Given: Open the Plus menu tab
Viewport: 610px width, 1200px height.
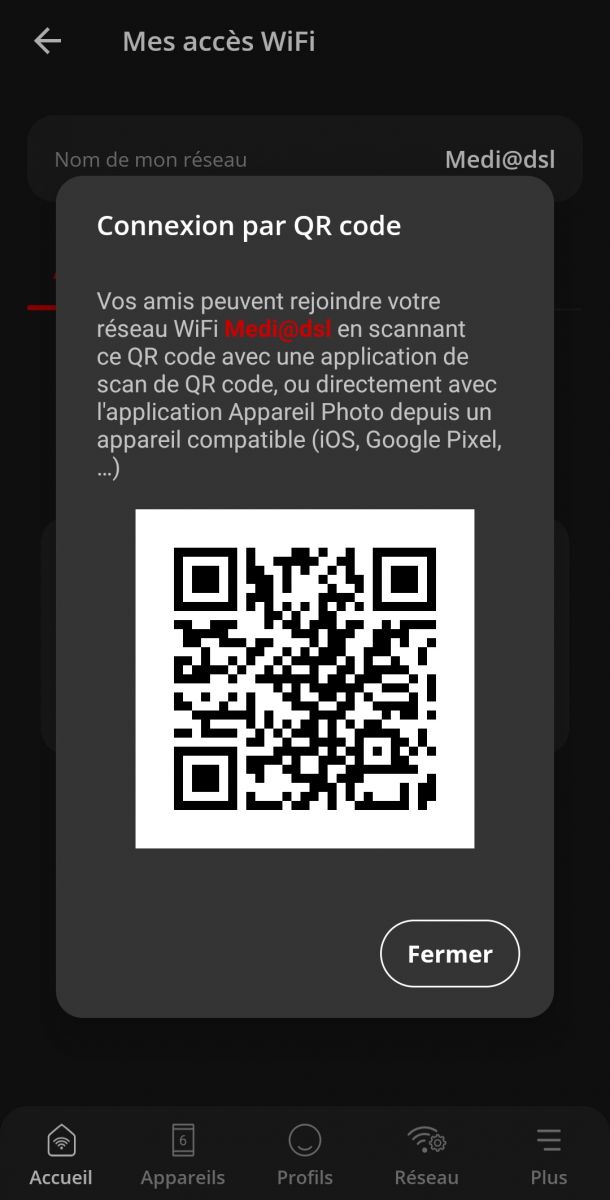Looking at the screenshot, I should click(548, 1155).
